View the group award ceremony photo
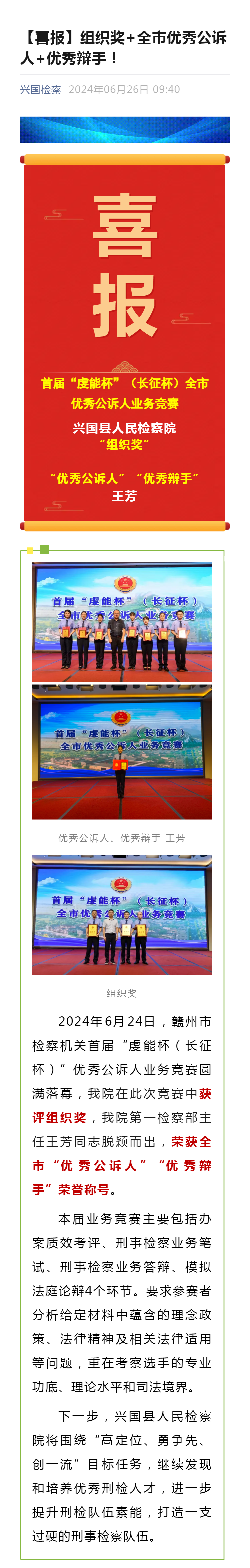 [x=122, y=622]
